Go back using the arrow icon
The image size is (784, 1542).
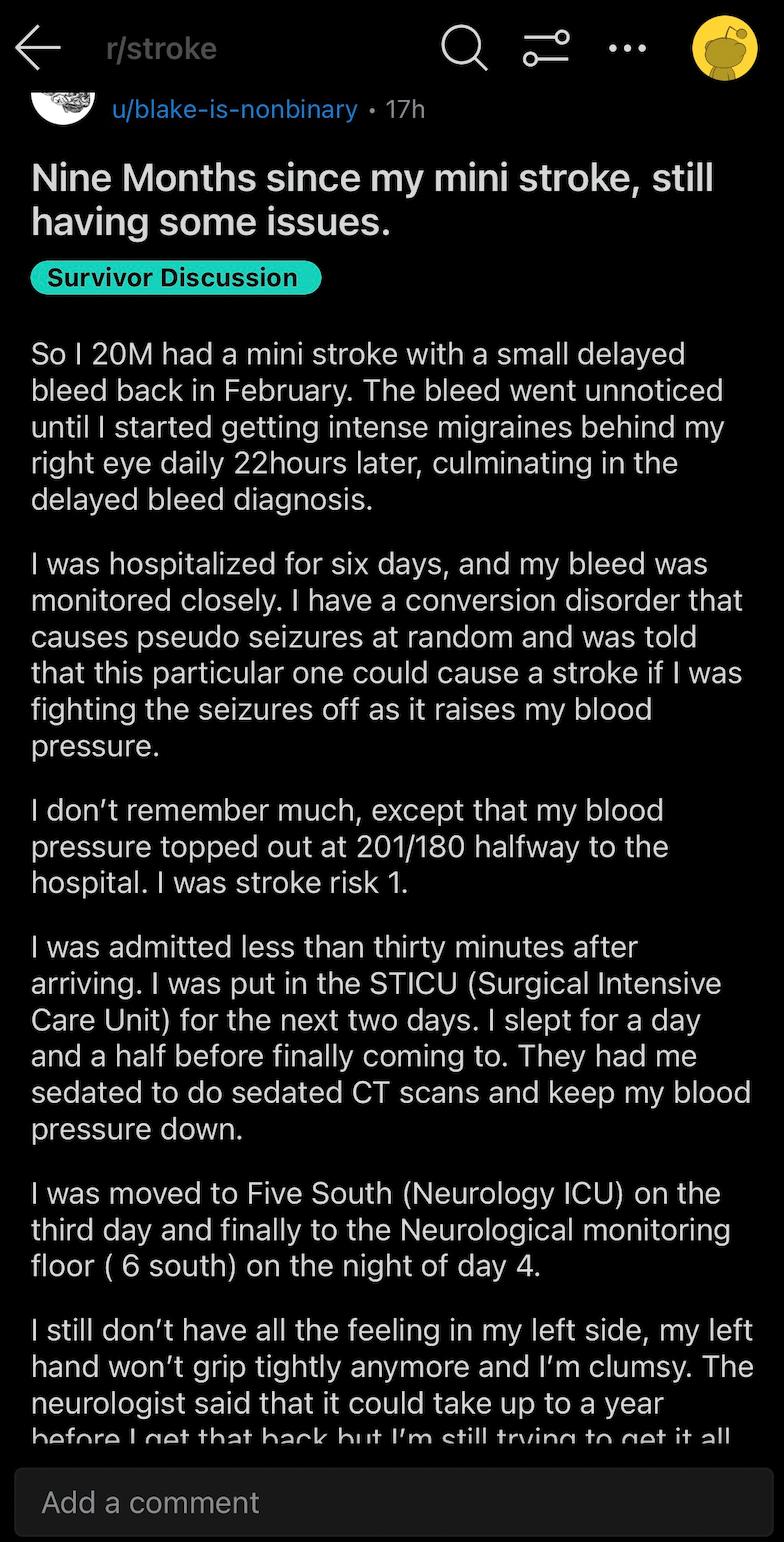39,48
